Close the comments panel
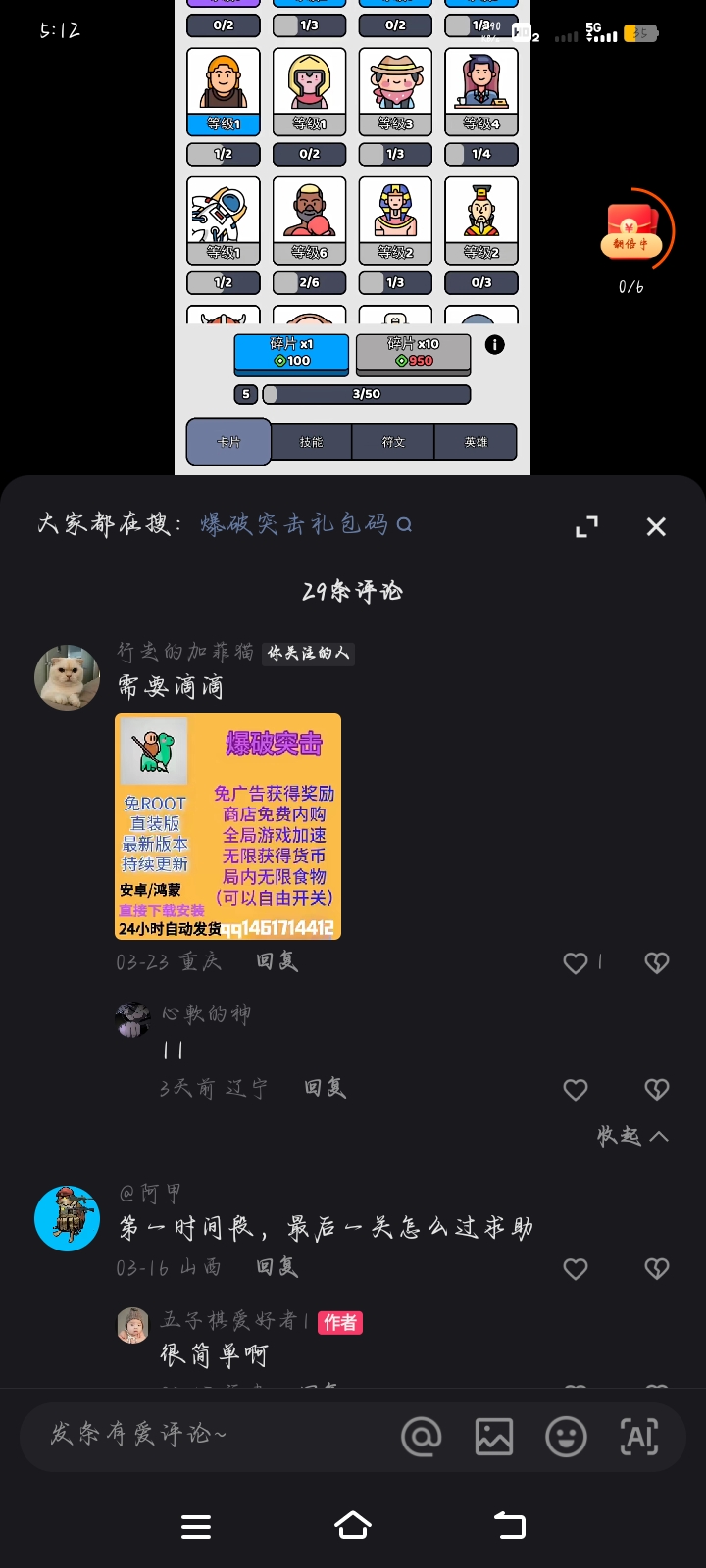 pos(656,527)
